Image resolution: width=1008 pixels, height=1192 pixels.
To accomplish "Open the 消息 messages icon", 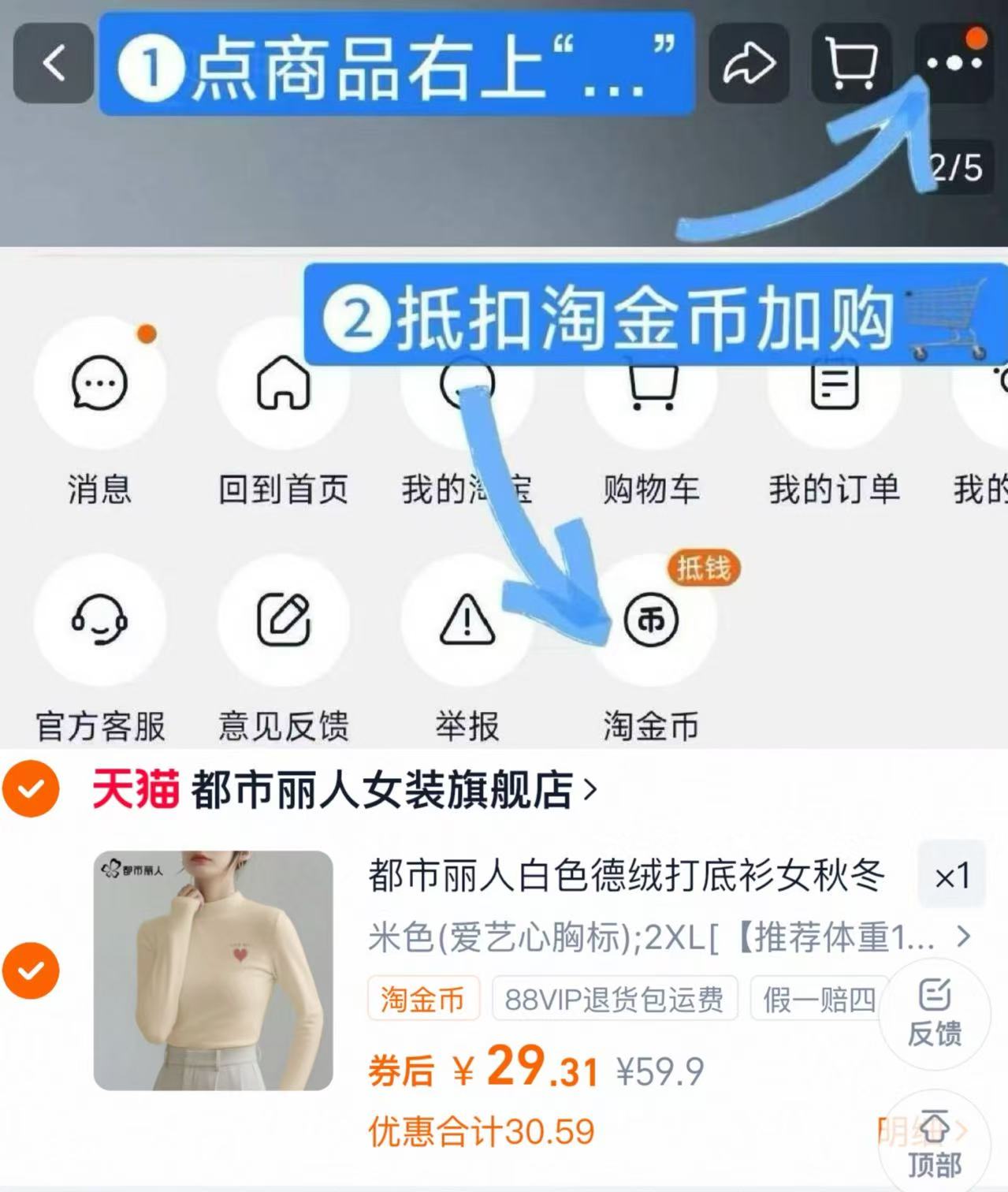I will click(99, 383).
